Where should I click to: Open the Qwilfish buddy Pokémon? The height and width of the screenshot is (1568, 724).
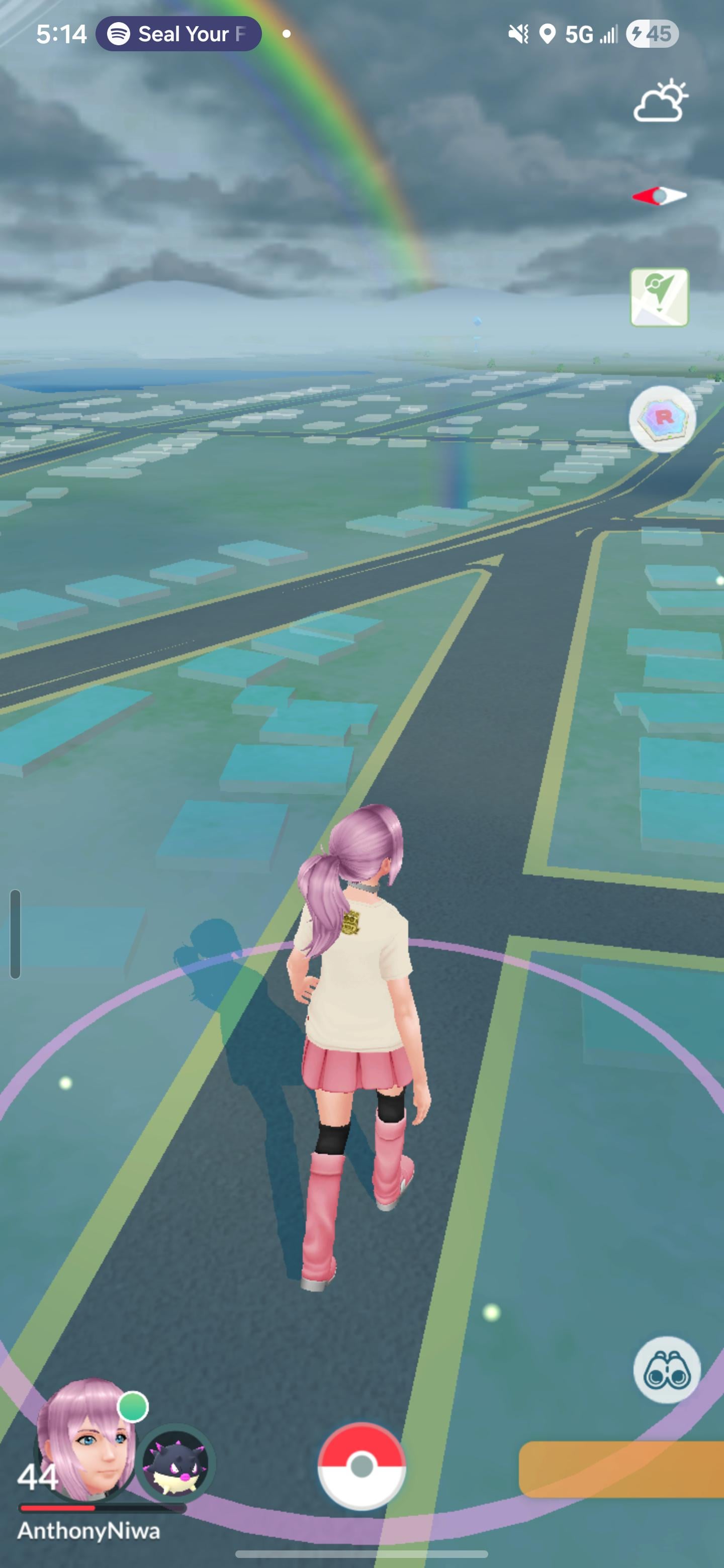pyautogui.click(x=175, y=1462)
